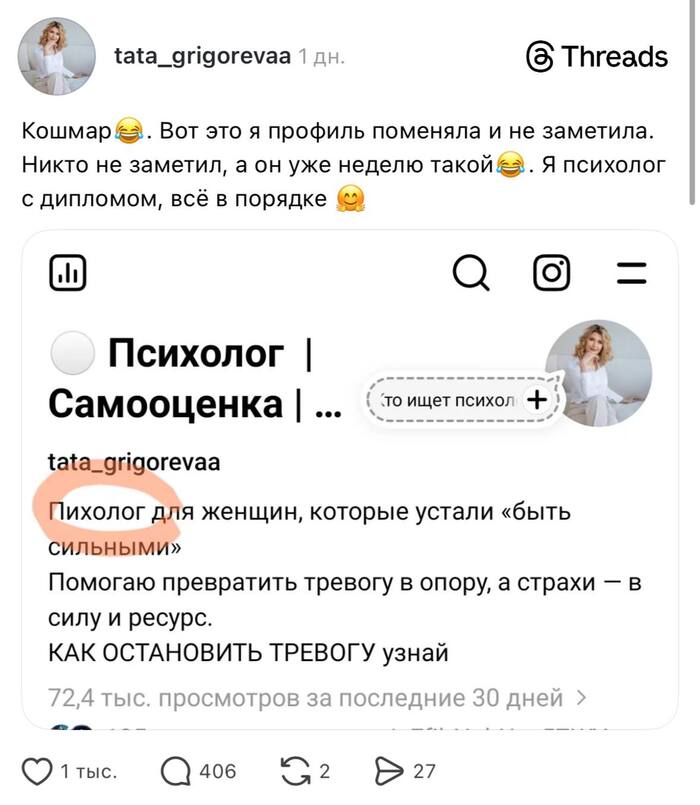The height and width of the screenshot is (805, 700).
Task: Open the post on Threads via logo
Action: [x=596, y=57]
